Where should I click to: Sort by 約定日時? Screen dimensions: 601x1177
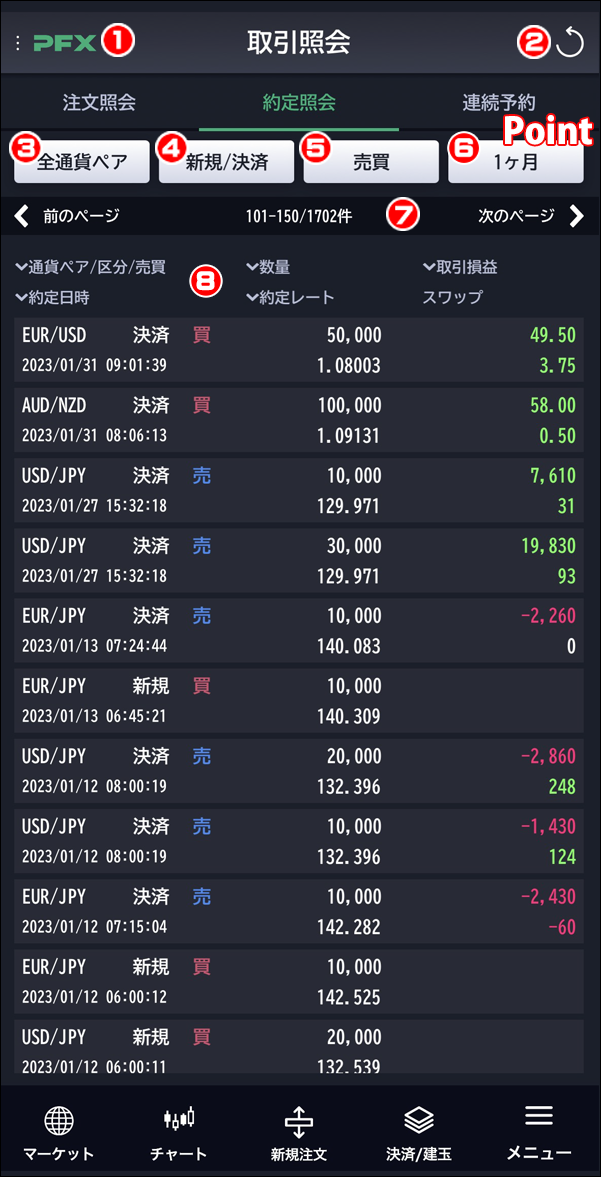(52, 298)
